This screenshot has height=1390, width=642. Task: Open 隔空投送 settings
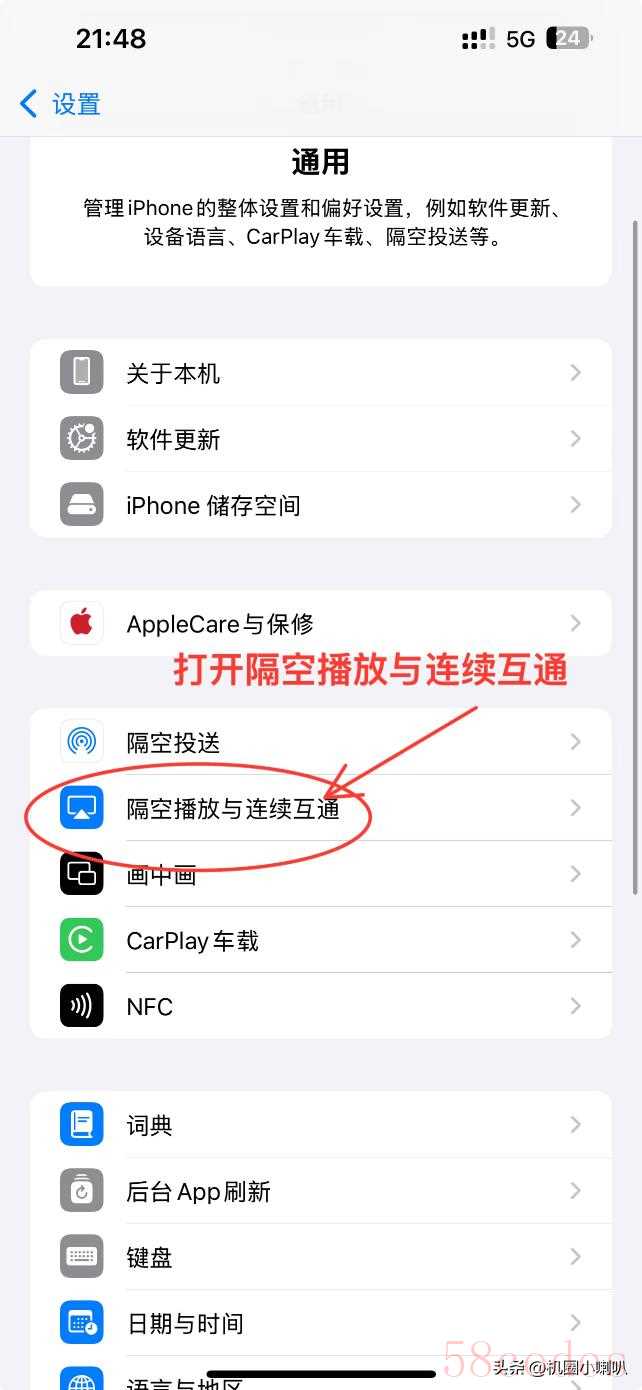(320, 742)
